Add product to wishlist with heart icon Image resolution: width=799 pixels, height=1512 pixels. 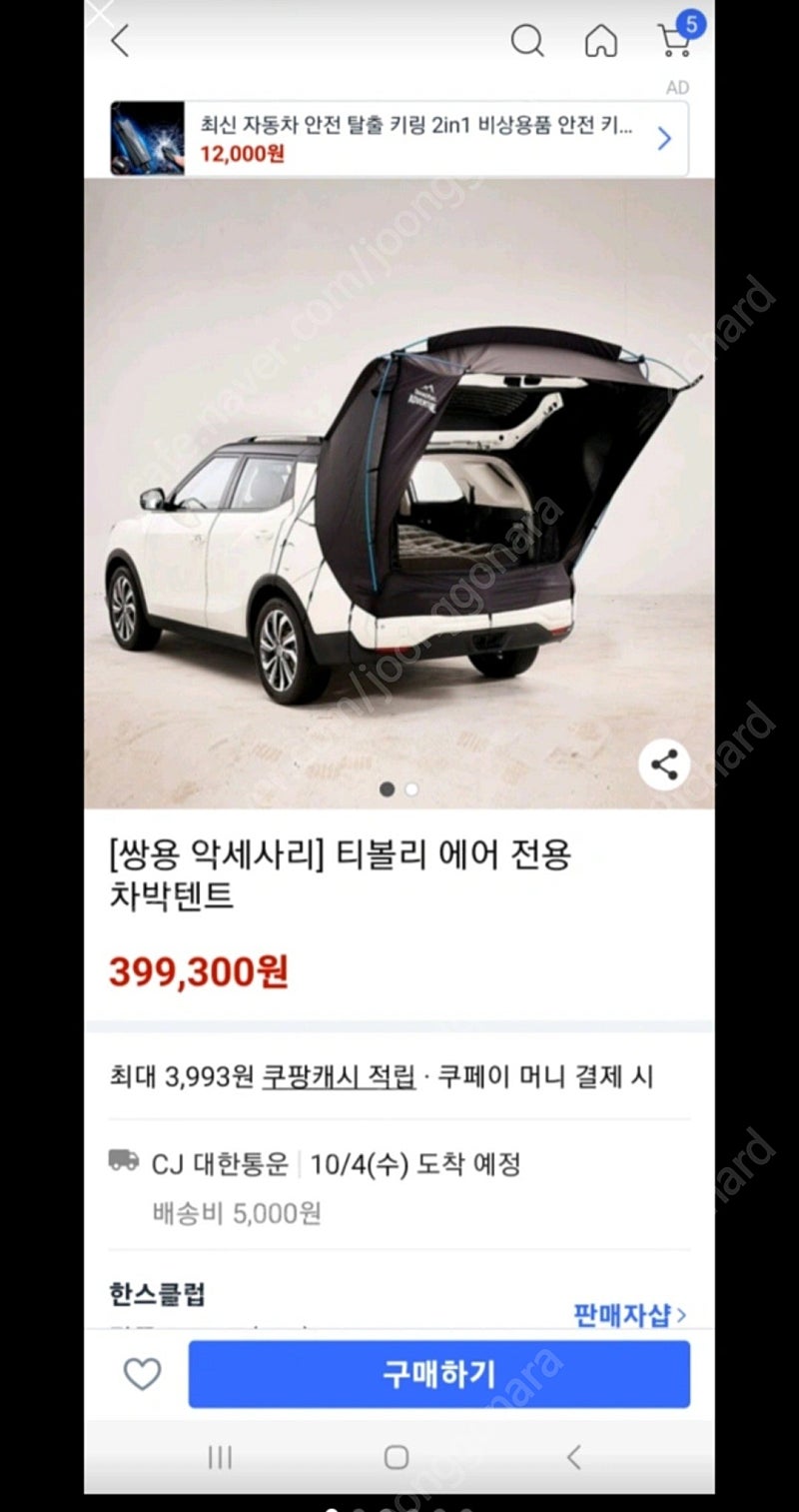point(142,1374)
